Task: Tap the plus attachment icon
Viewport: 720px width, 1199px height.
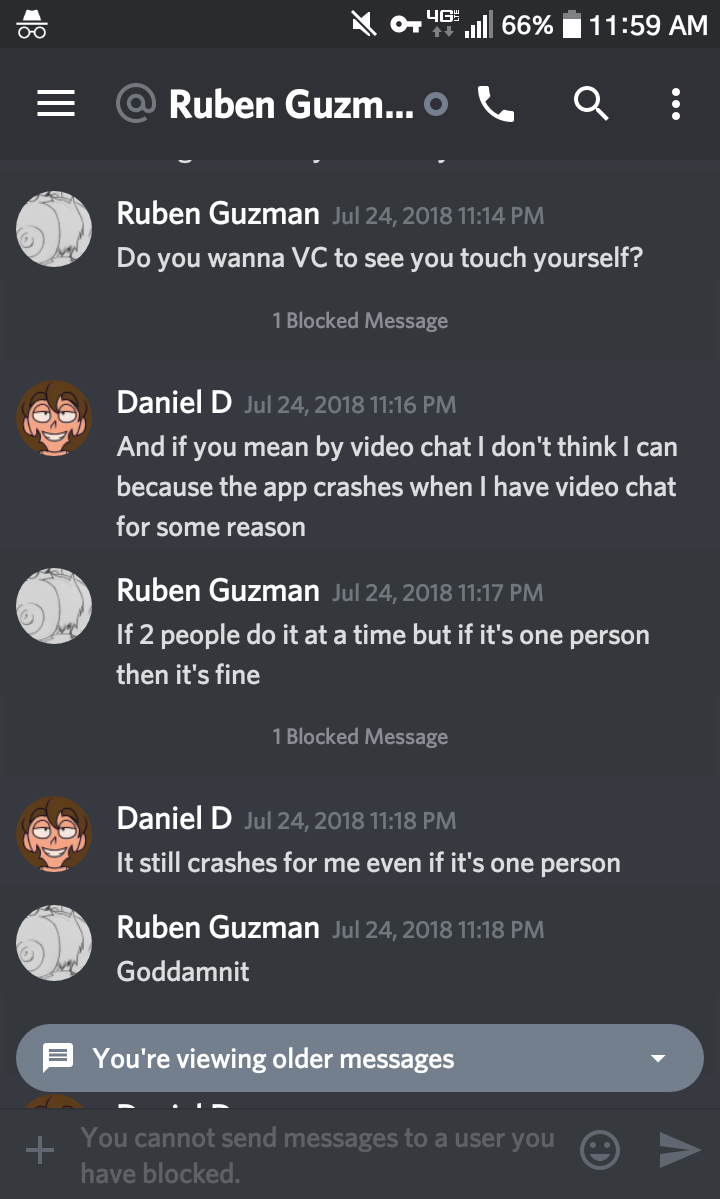Action: pos(40,1151)
